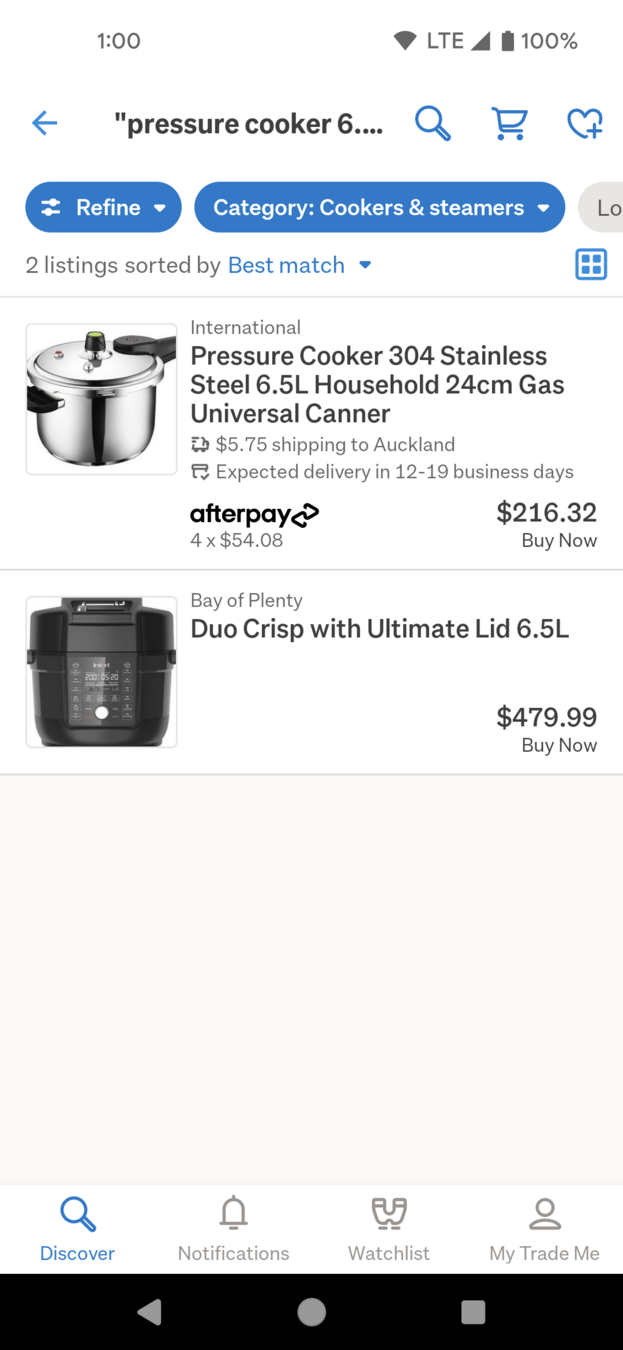Image resolution: width=623 pixels, height=1350 pixels.
Task: Tap the system home button
Action: (x=312, y=1311)
